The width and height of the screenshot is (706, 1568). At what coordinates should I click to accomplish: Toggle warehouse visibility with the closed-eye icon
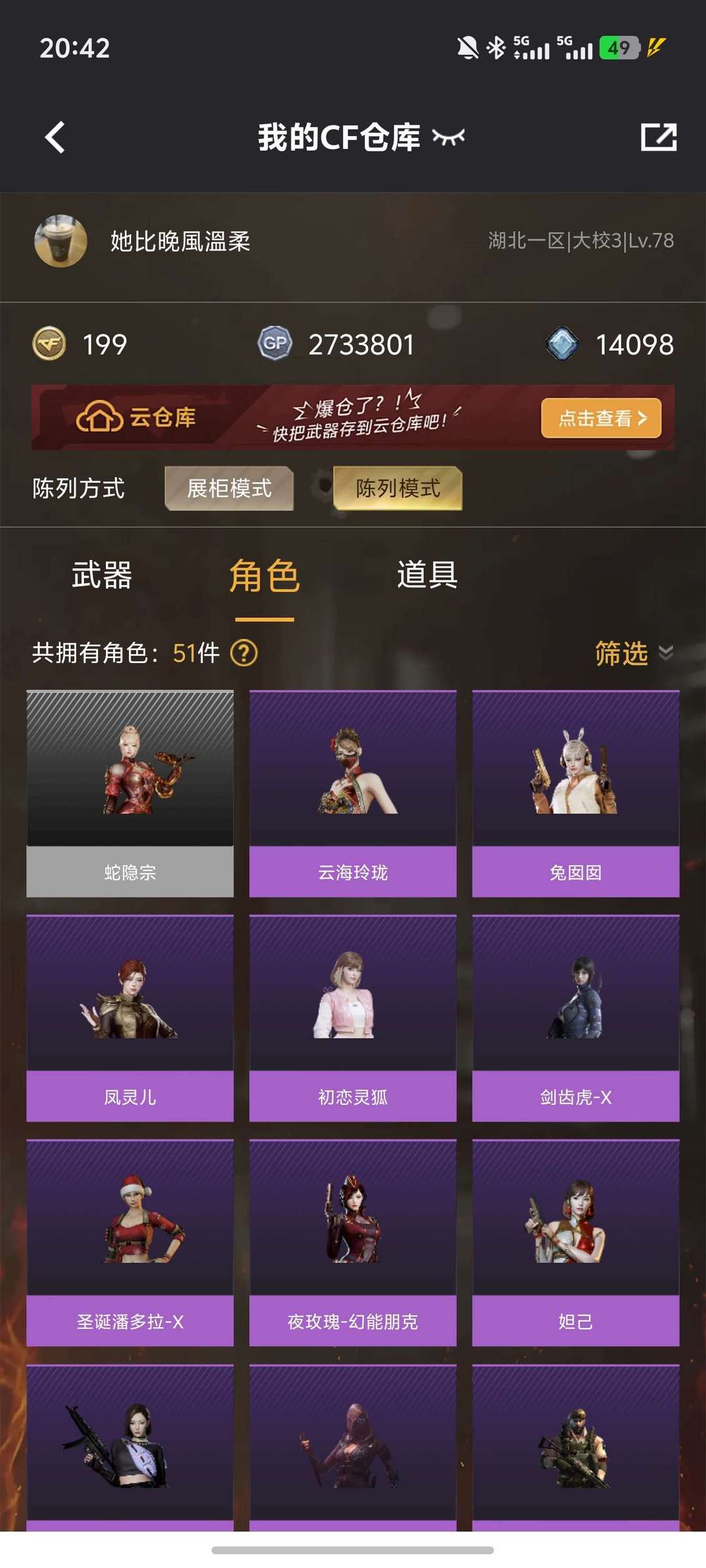click(x=448, y=137)
